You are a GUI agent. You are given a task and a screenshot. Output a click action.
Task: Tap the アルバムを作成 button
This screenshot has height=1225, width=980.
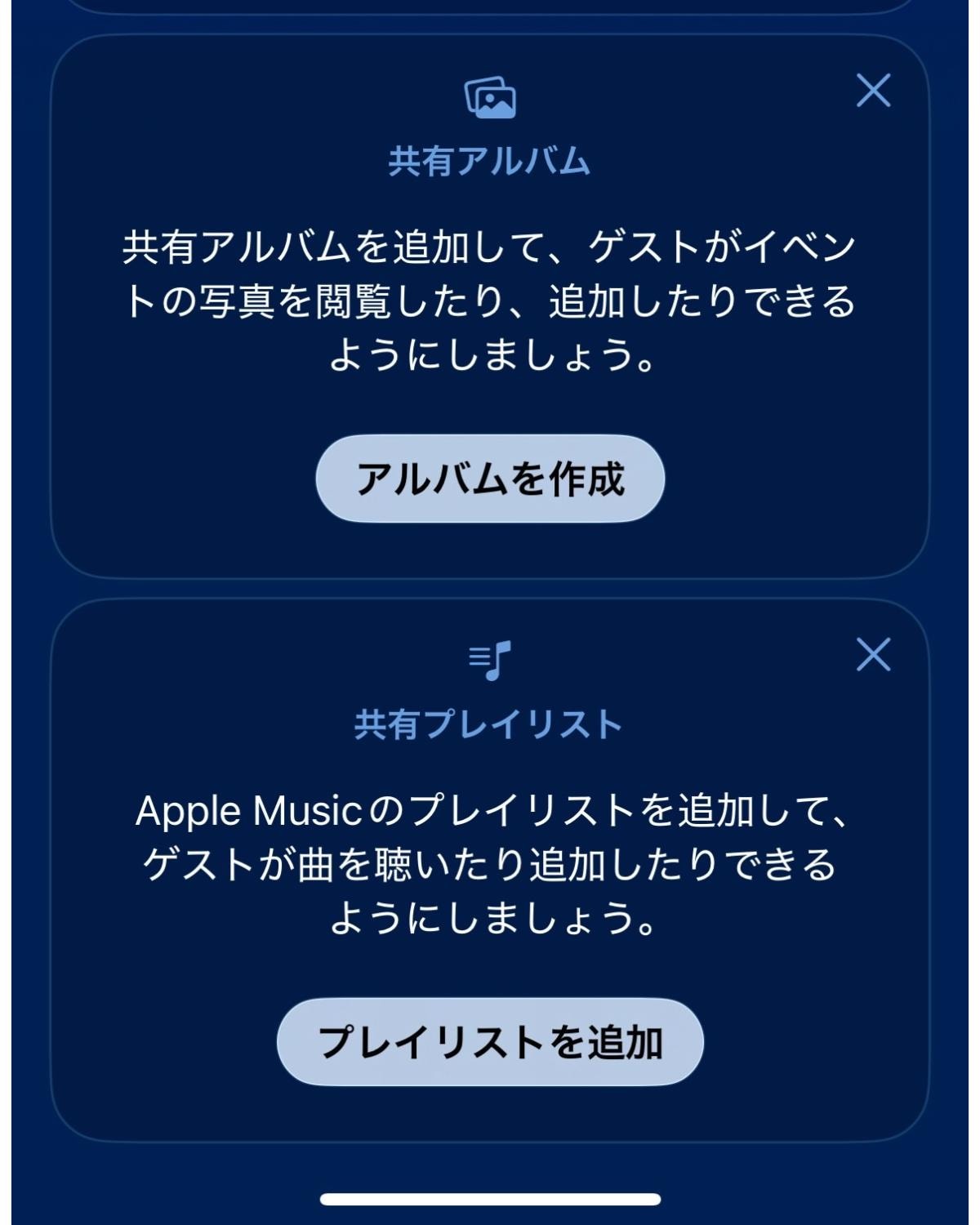pos(490,479)
